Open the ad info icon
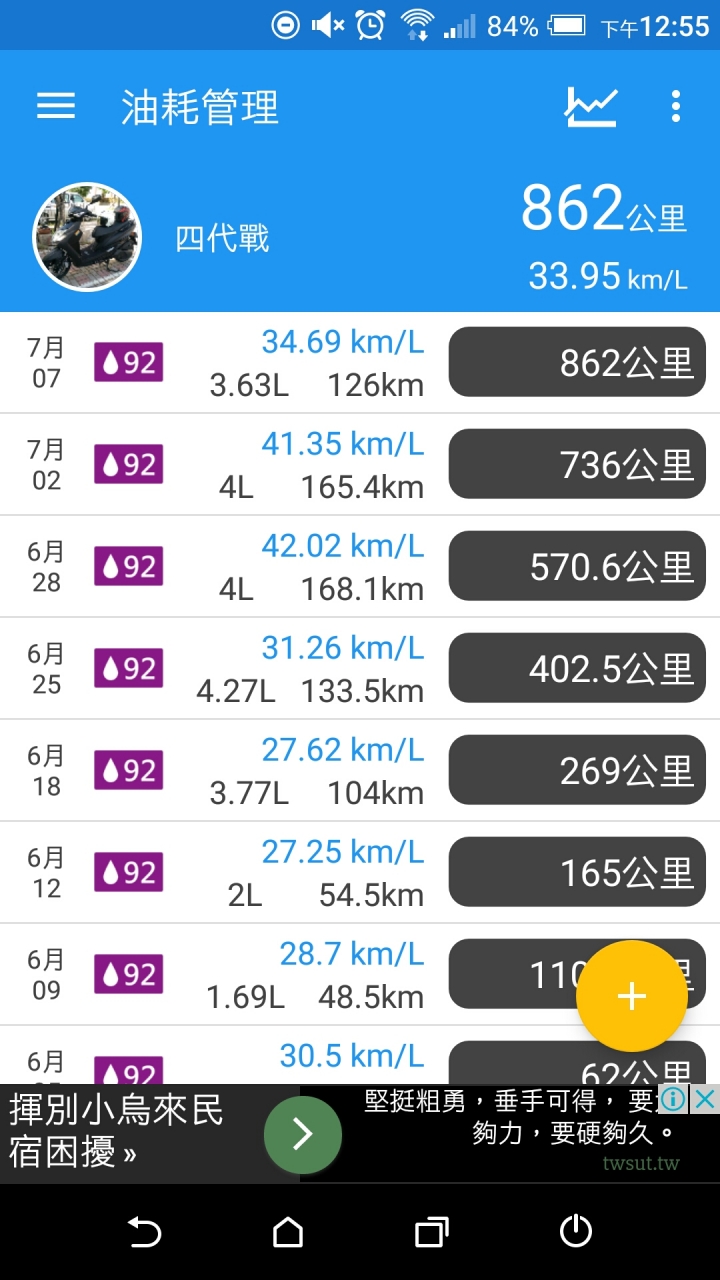Viewport: 720px width, 1280px height. point(674,1100)
